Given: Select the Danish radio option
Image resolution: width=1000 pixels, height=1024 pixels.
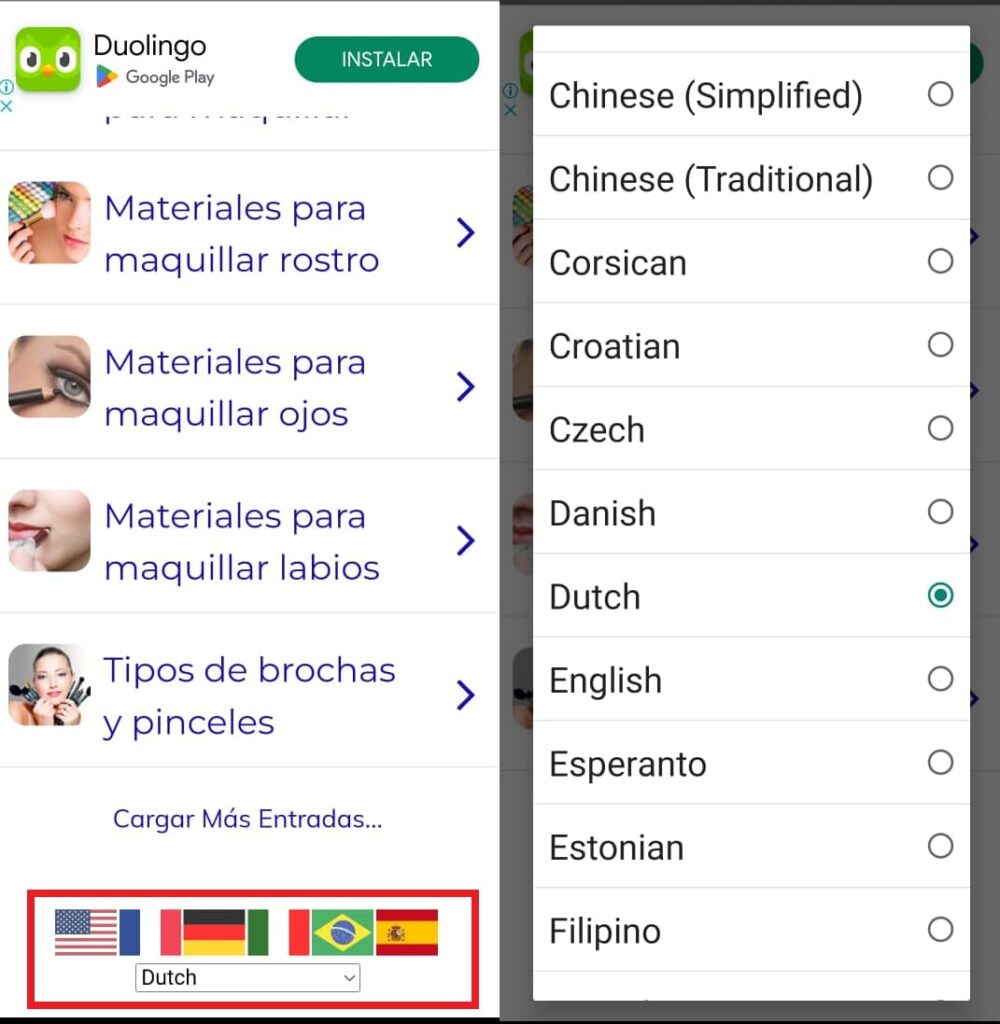Looking at the screenshot, I should [x=939, y=512].
